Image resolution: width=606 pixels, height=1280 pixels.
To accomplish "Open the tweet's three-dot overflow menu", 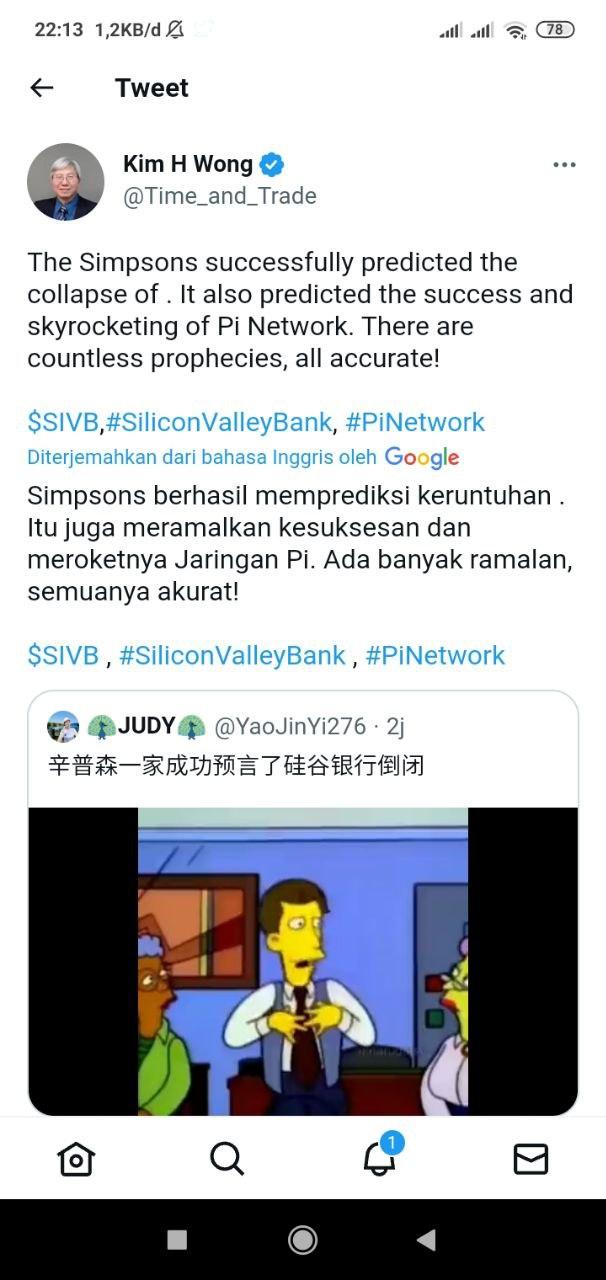I will coord(564,165).
